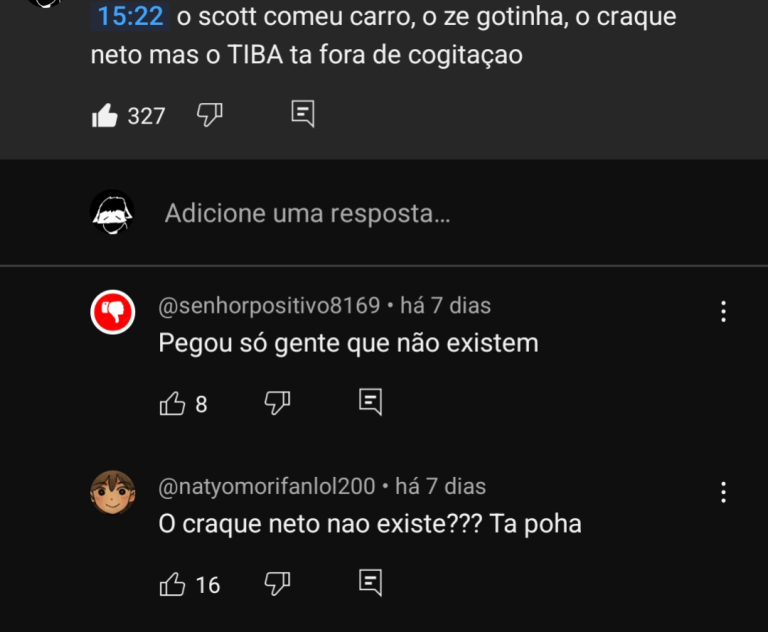768x632 pixels.
Task: Reply to the top comment about TIBA
Action: pyautogui.click(x=303, y=114)
